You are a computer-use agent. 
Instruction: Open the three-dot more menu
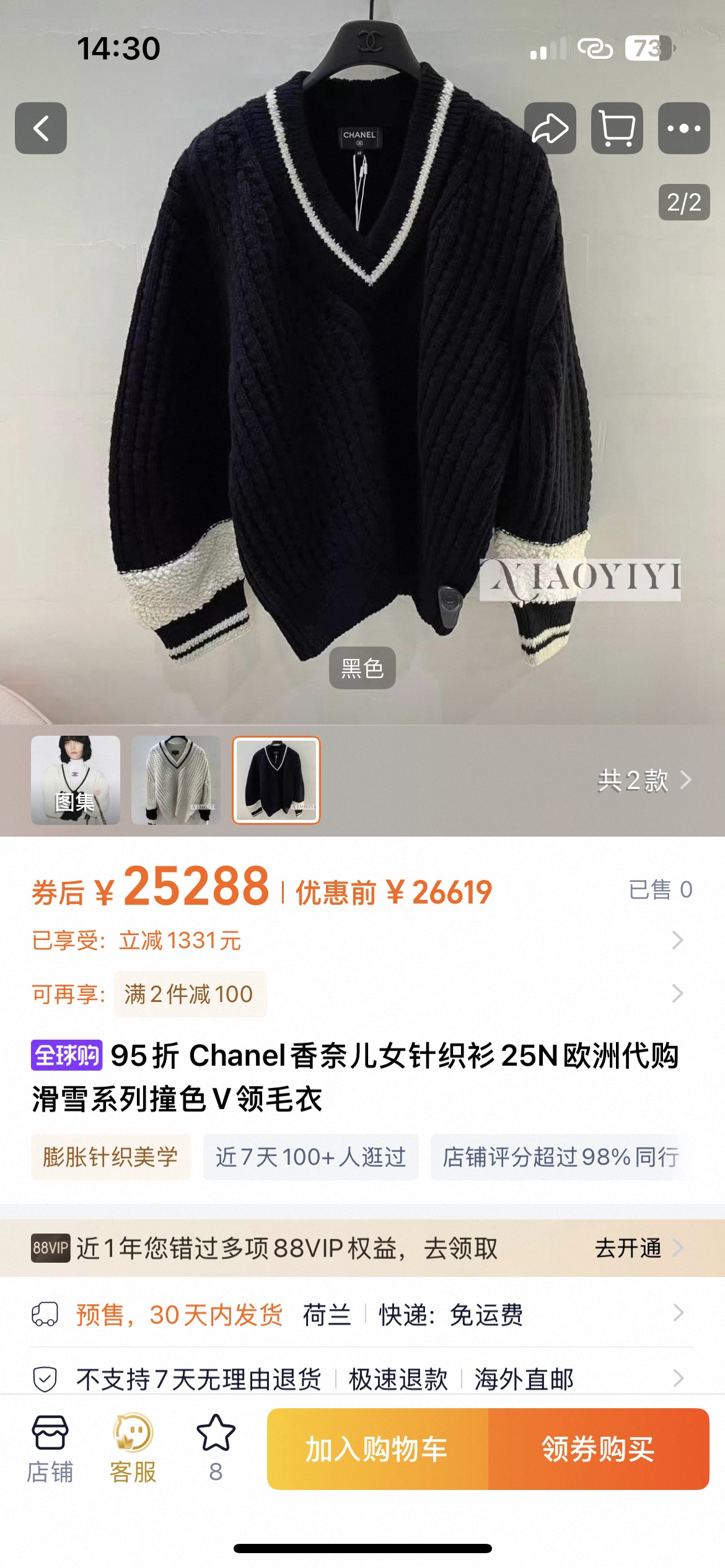pos(683,128)
